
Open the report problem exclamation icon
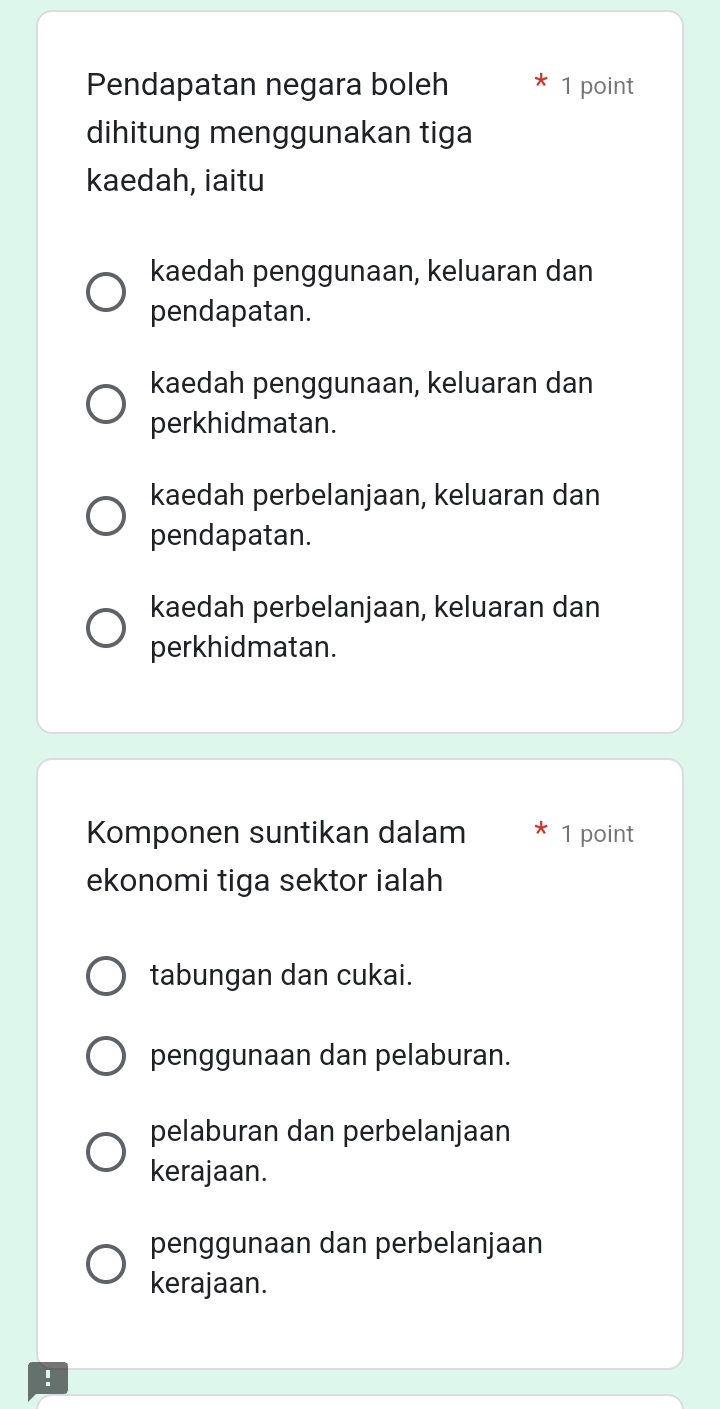[x=48, y=1378]
